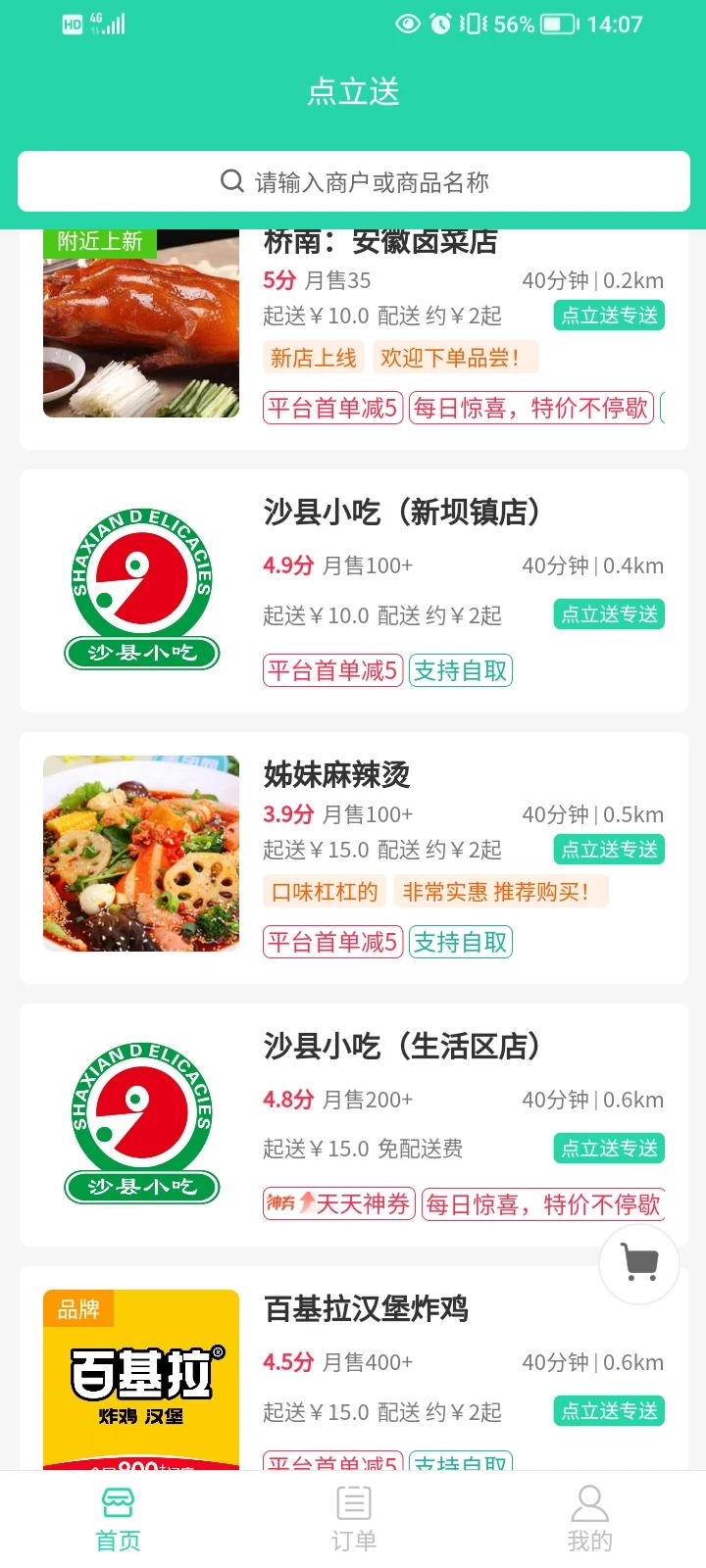Select the 支持自取 option for 沙县小吃新坝镇店
The height and width of the screenshot is (1568, 706).
point(460,670)
